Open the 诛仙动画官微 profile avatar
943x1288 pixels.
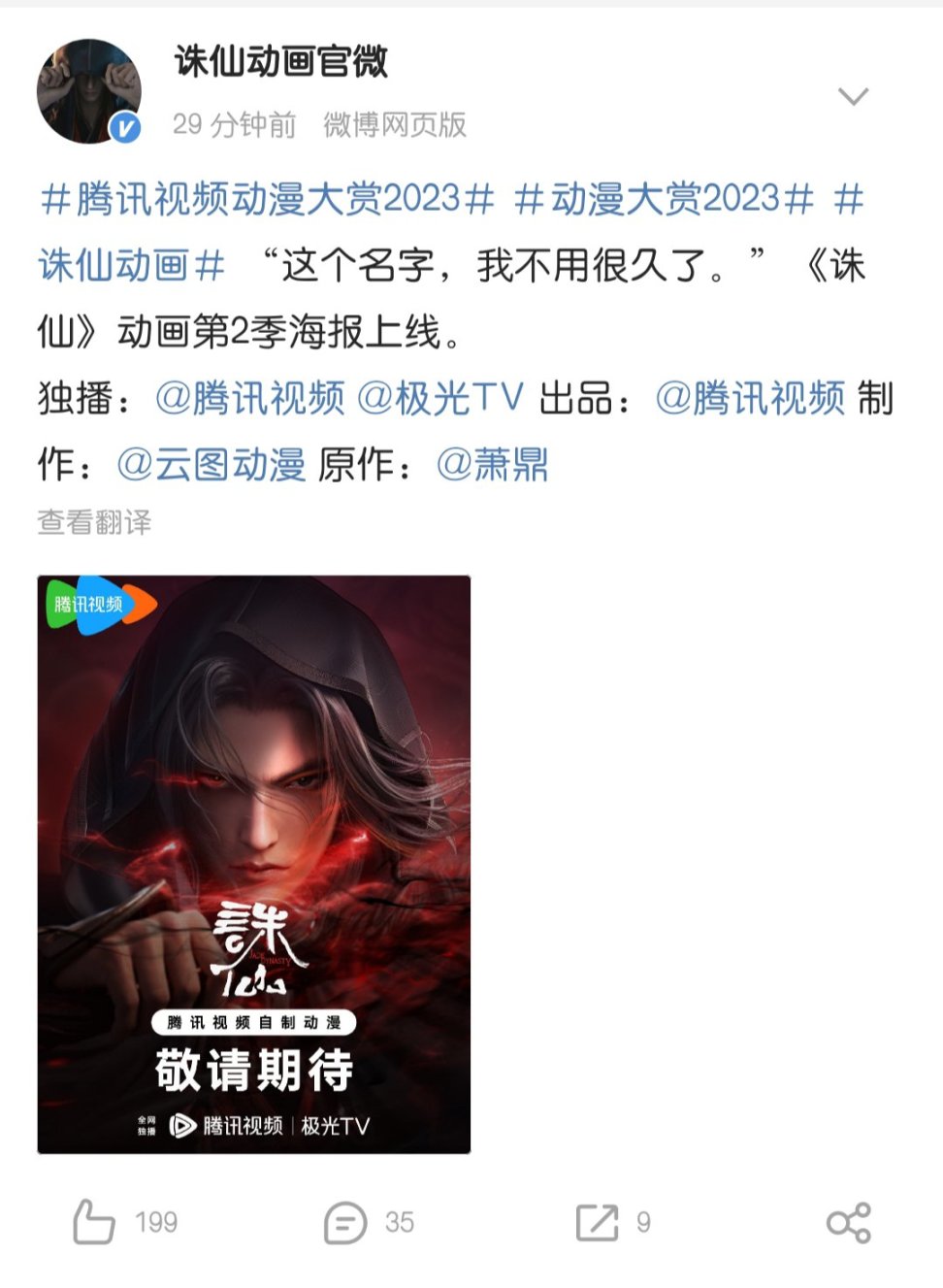[x=89, y=91]
